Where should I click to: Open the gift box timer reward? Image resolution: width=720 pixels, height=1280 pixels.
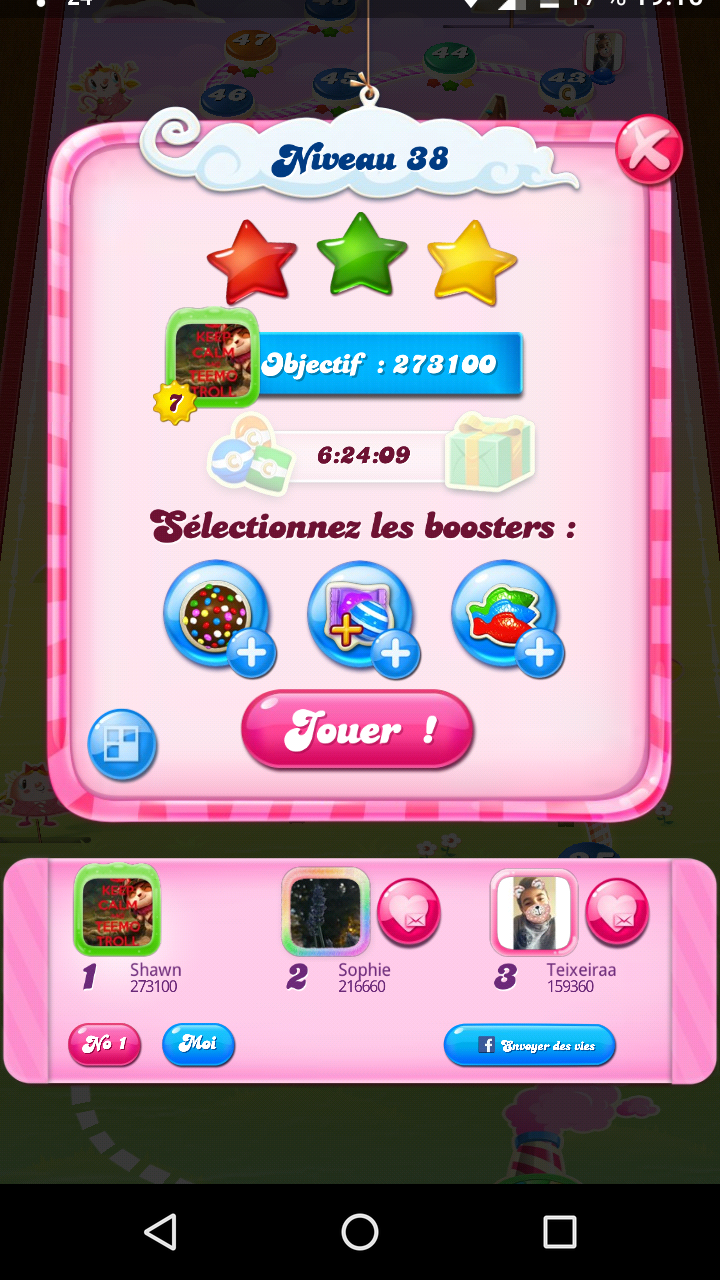pos(489,453)
